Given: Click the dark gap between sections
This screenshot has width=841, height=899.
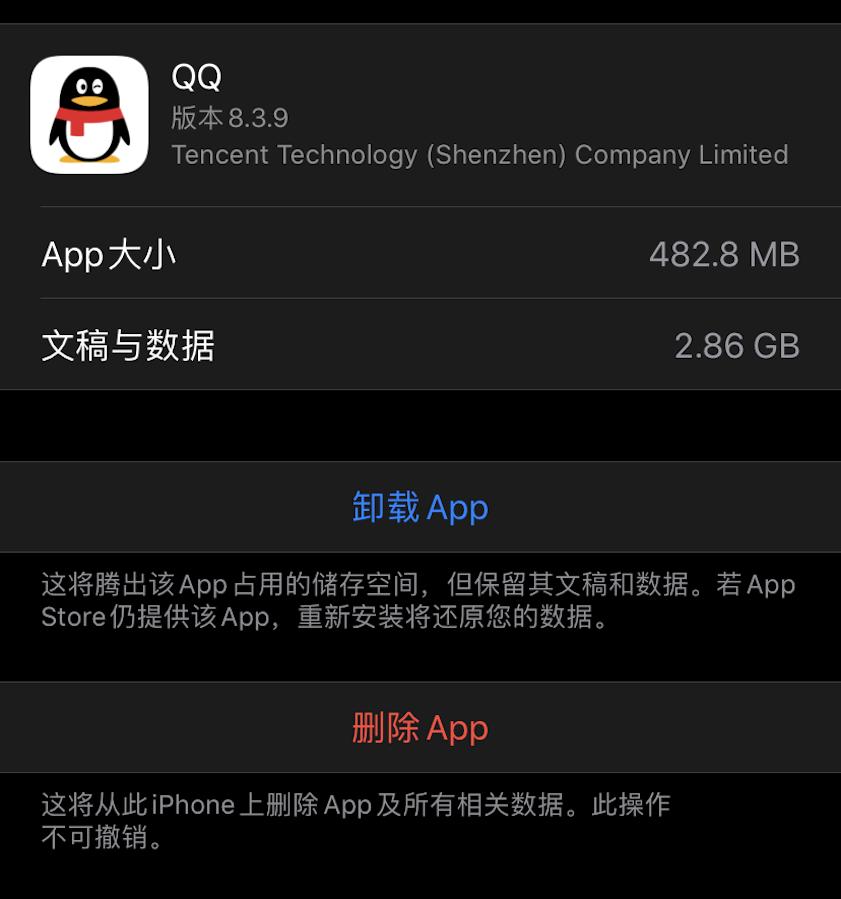Looking at the screenshot, I should 420,425.
